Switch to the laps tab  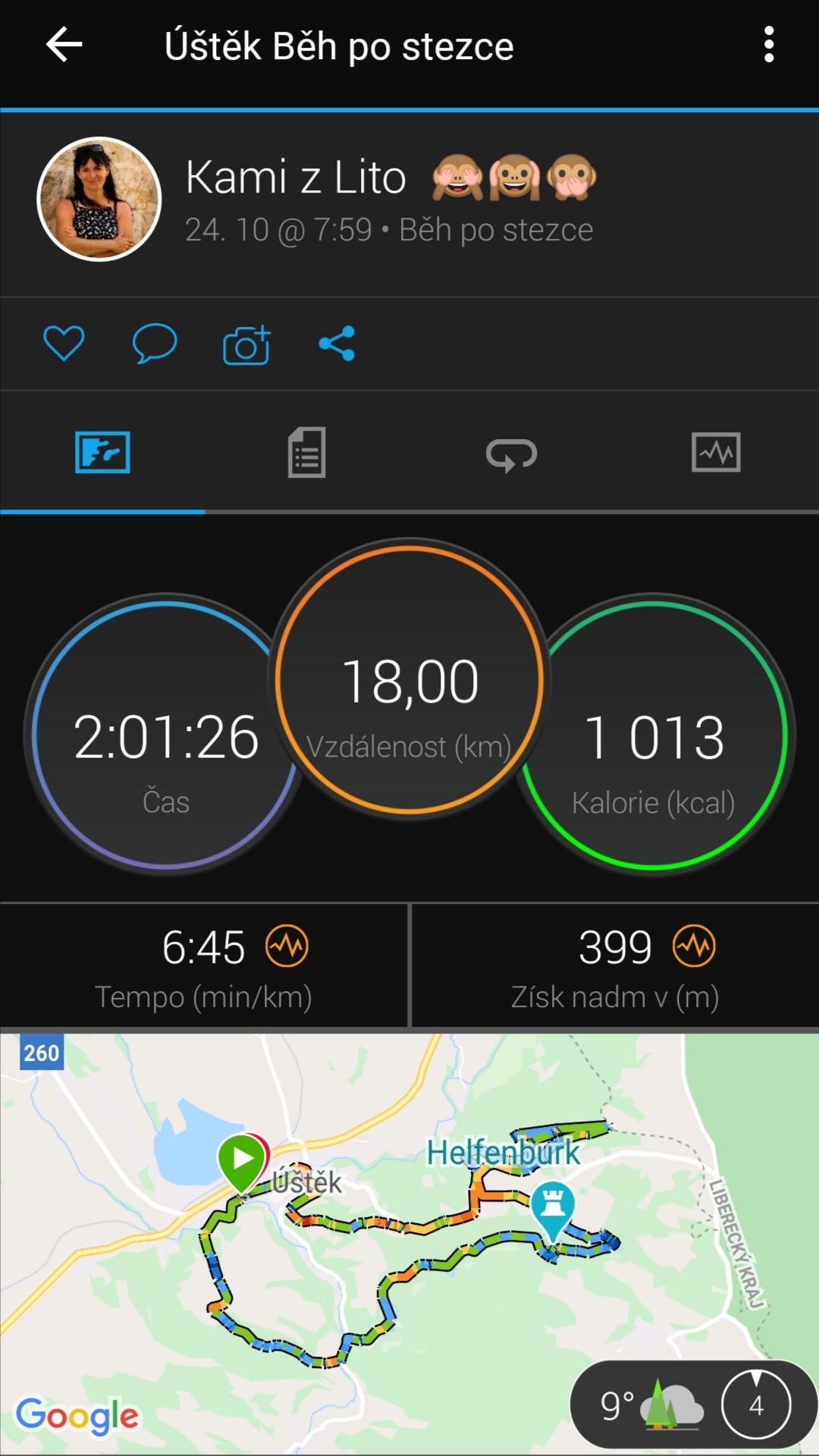(512, 454)
